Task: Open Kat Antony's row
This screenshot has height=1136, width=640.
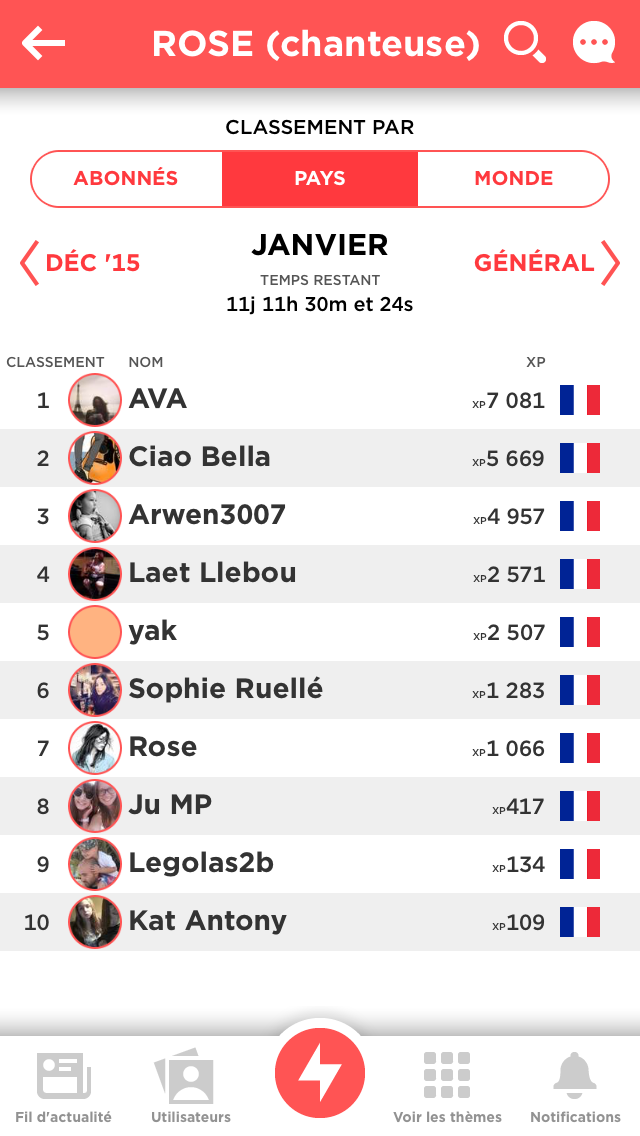Action: (320, 922)
